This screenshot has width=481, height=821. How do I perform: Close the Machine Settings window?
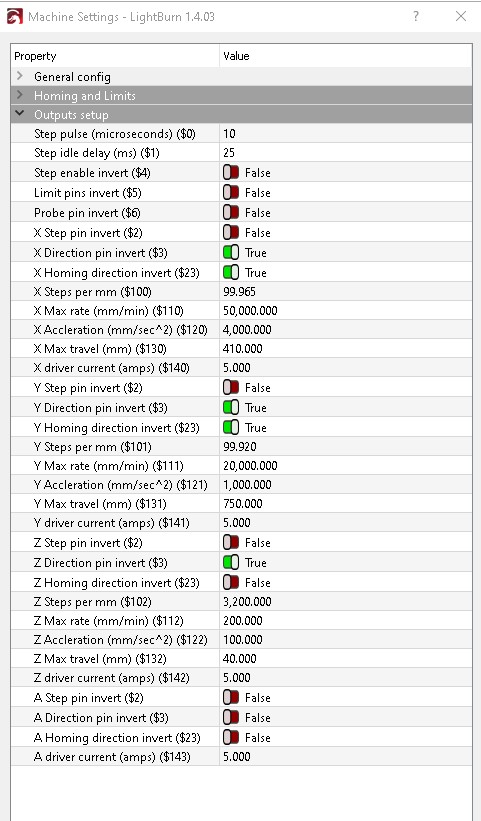tap(461, 16)
